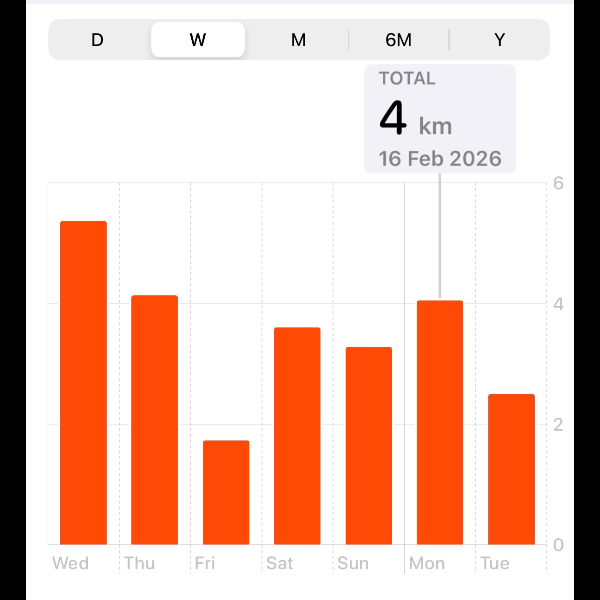Select the Thu bar in the chart
This screenshot has height=600, width=600.
[154, 420]
